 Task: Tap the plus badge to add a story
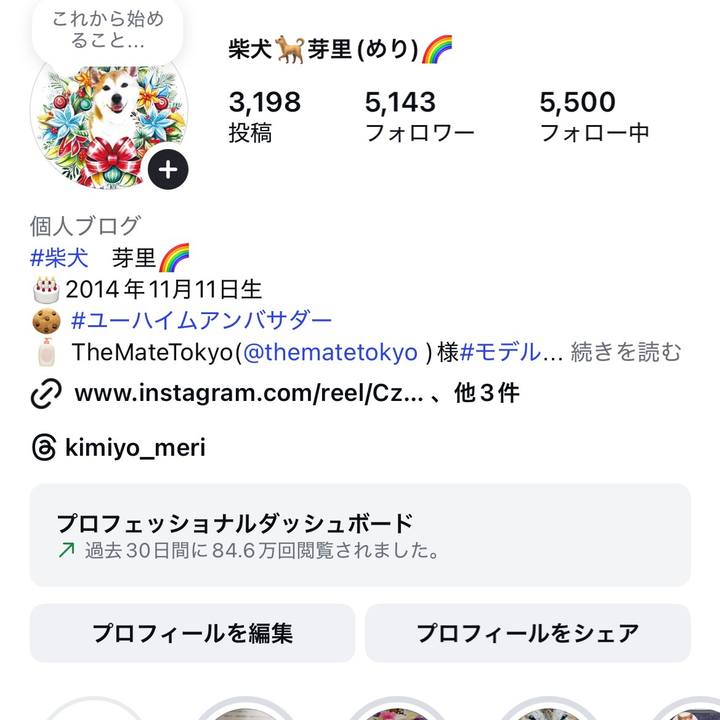coord(168,170)
